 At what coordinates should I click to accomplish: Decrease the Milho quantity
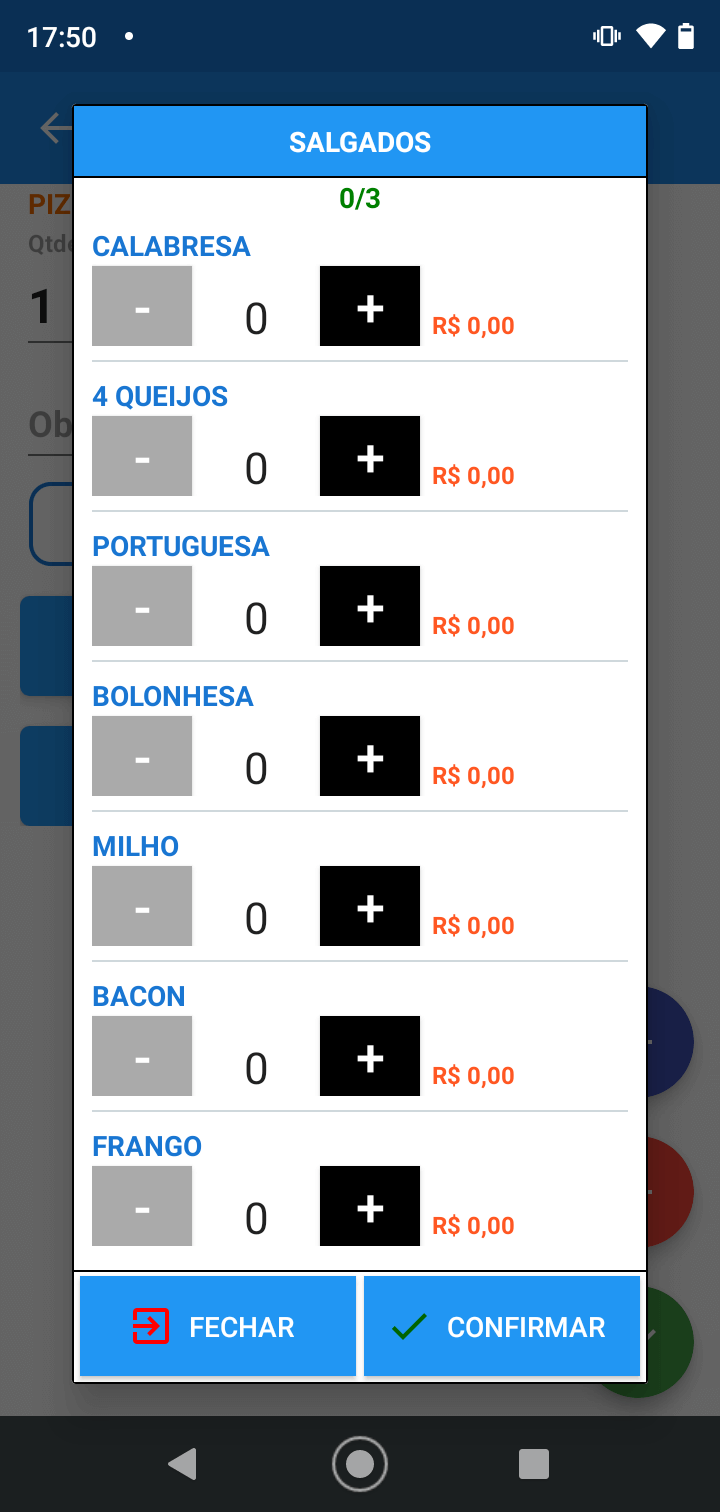142,906
